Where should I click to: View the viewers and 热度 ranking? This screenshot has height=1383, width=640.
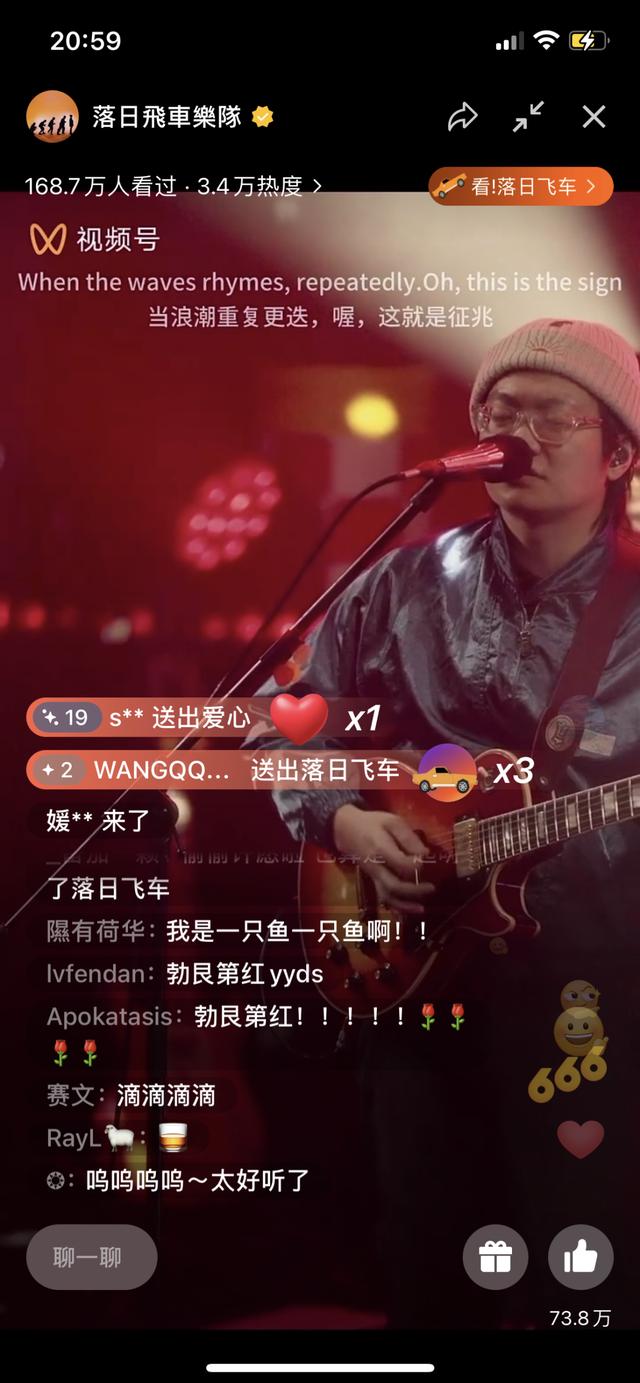173,186
